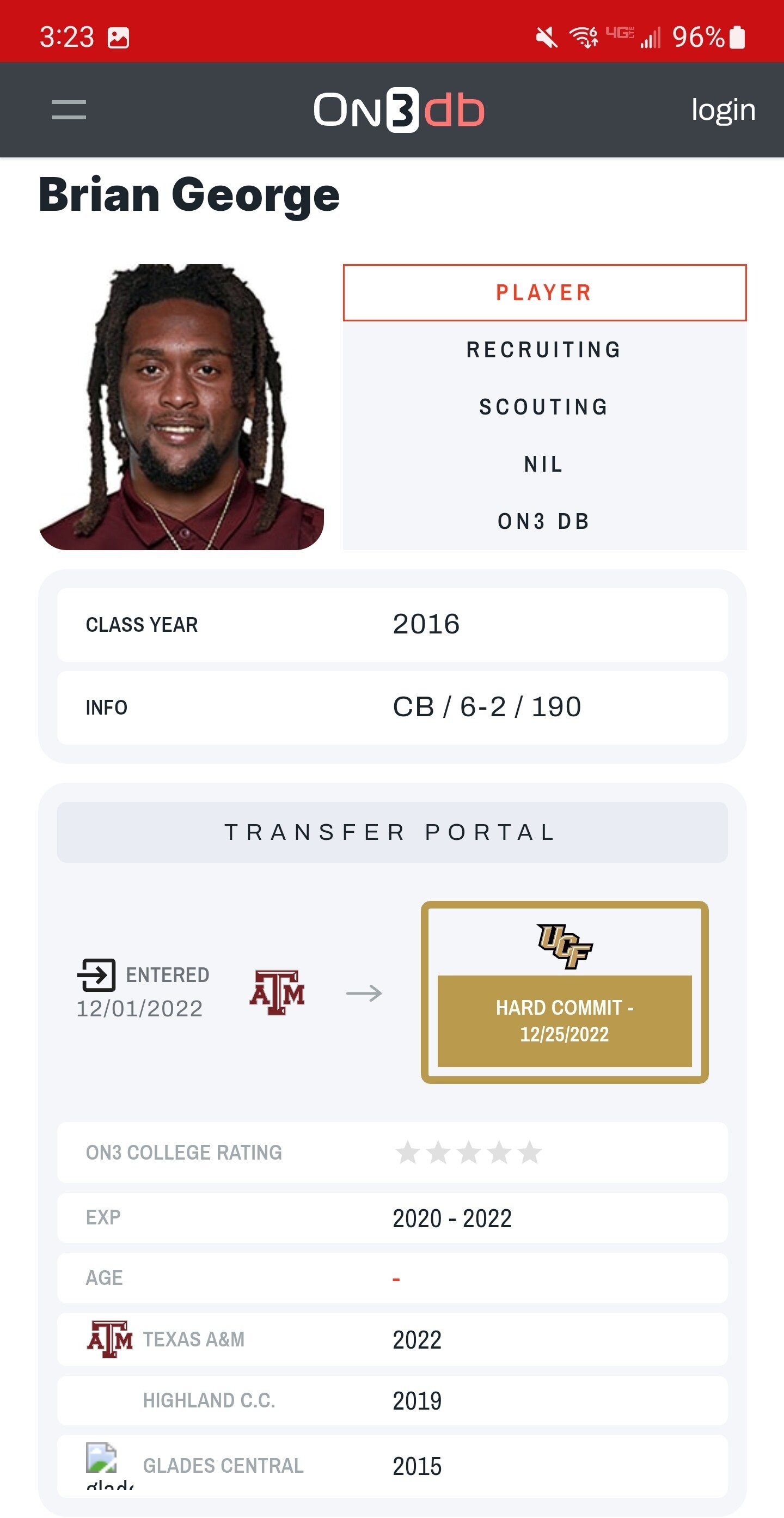View the NIL tab

click(x=544, y=465)
